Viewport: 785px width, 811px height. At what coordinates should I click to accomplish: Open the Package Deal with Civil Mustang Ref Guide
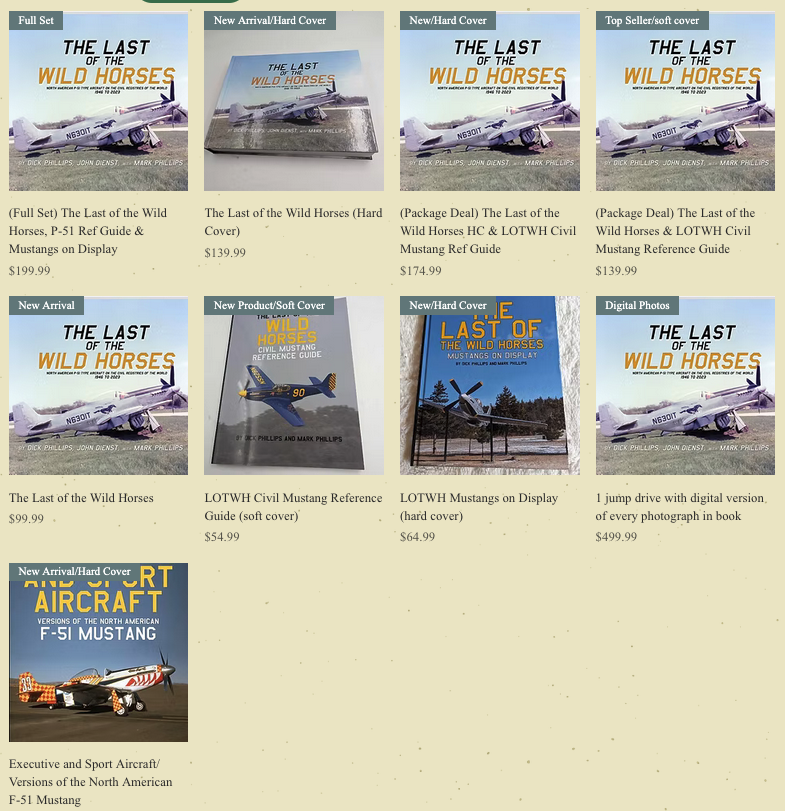coord(488,231)
